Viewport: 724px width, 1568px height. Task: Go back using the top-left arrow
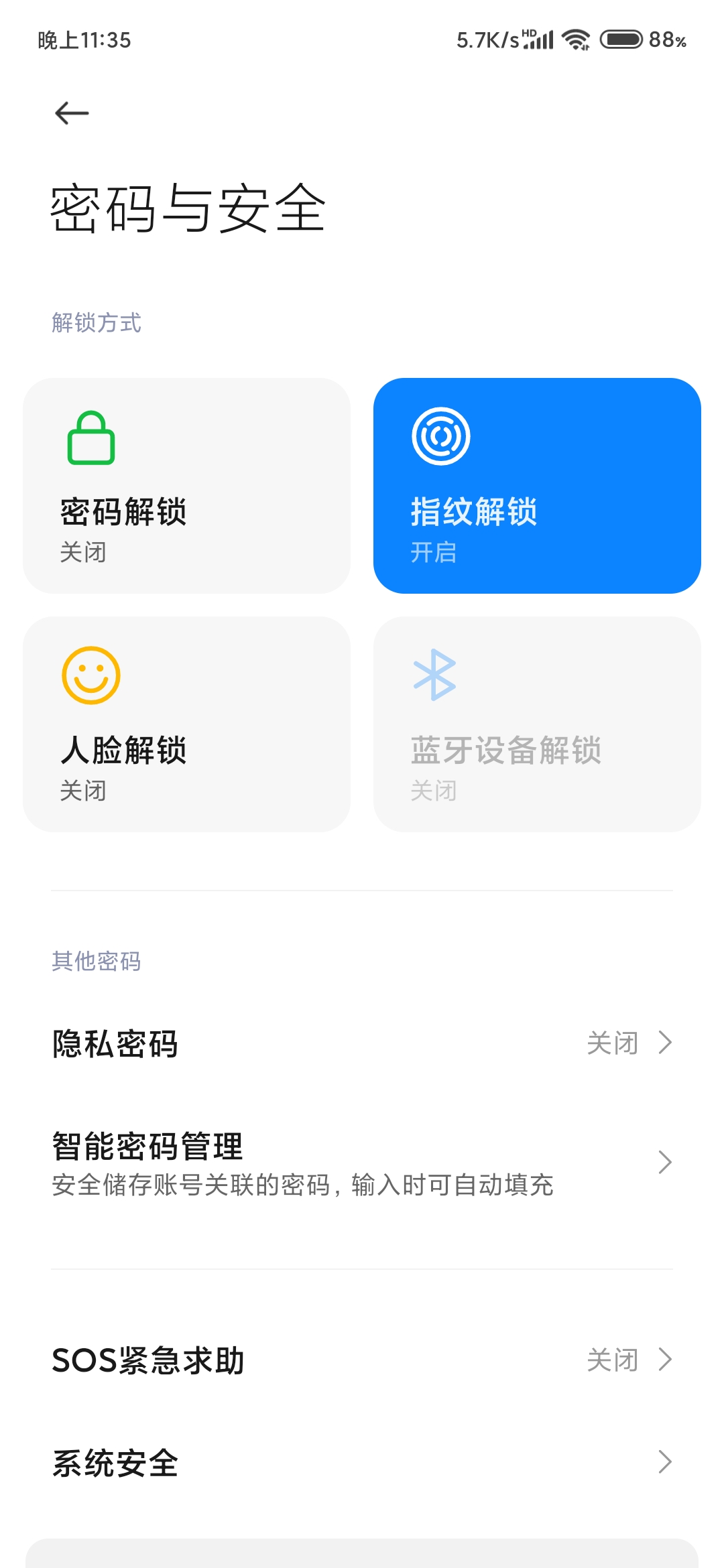[72, 113]
